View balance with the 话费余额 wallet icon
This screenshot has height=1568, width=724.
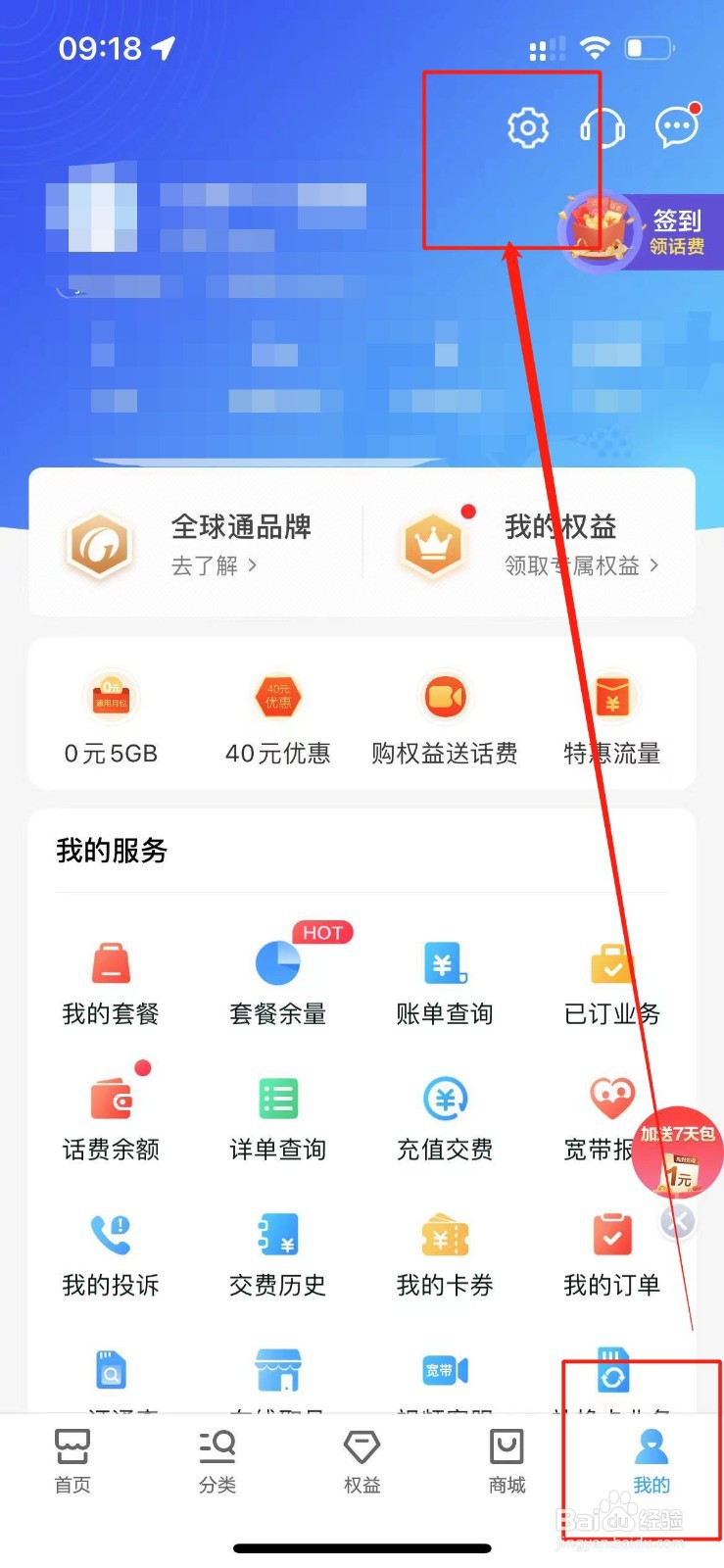coord(110,1117)
